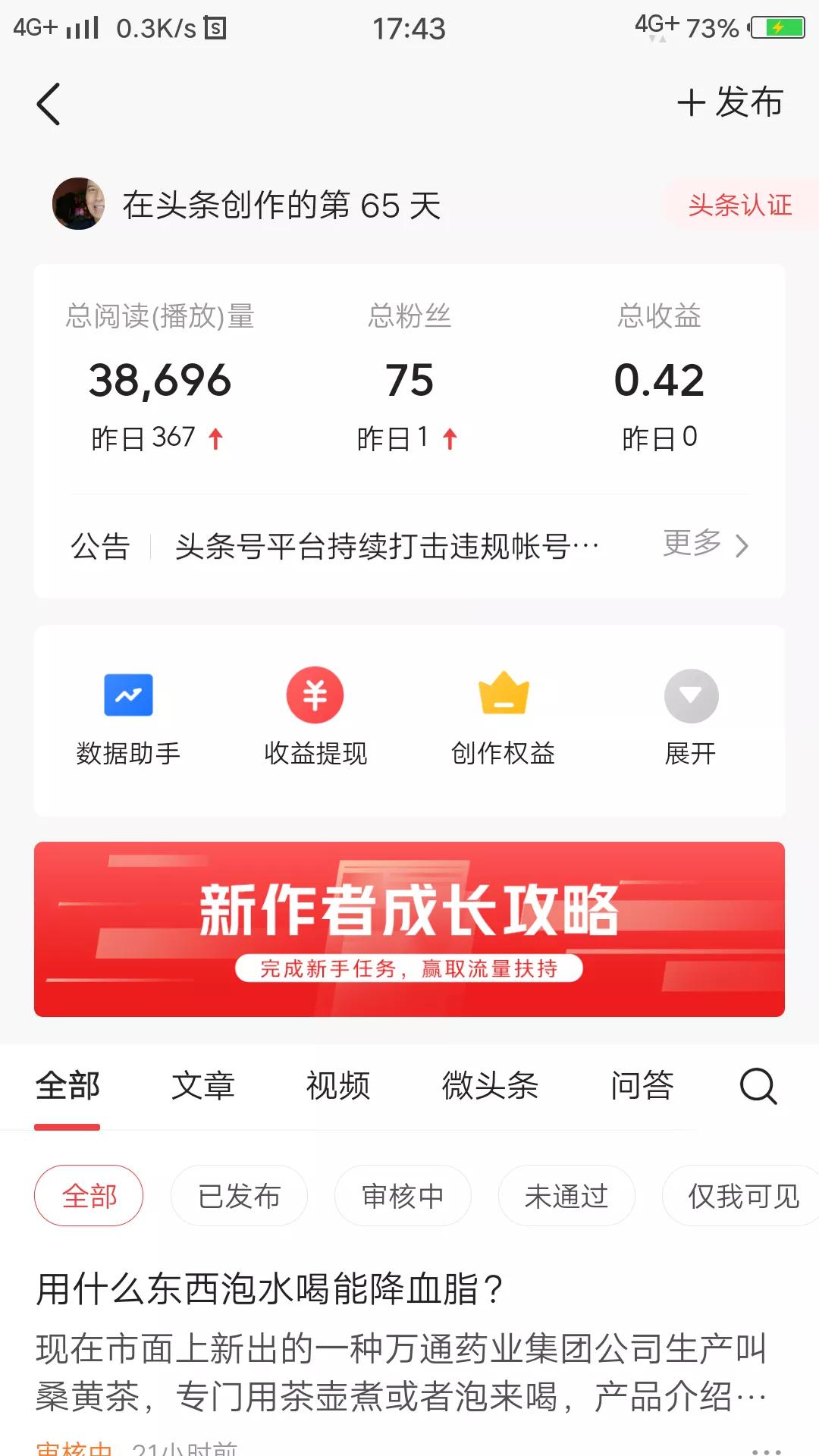The height and width of the screenshot is (1456, 819).
Task: Tap the + 发布 publish icon
Action: point(730,103)
